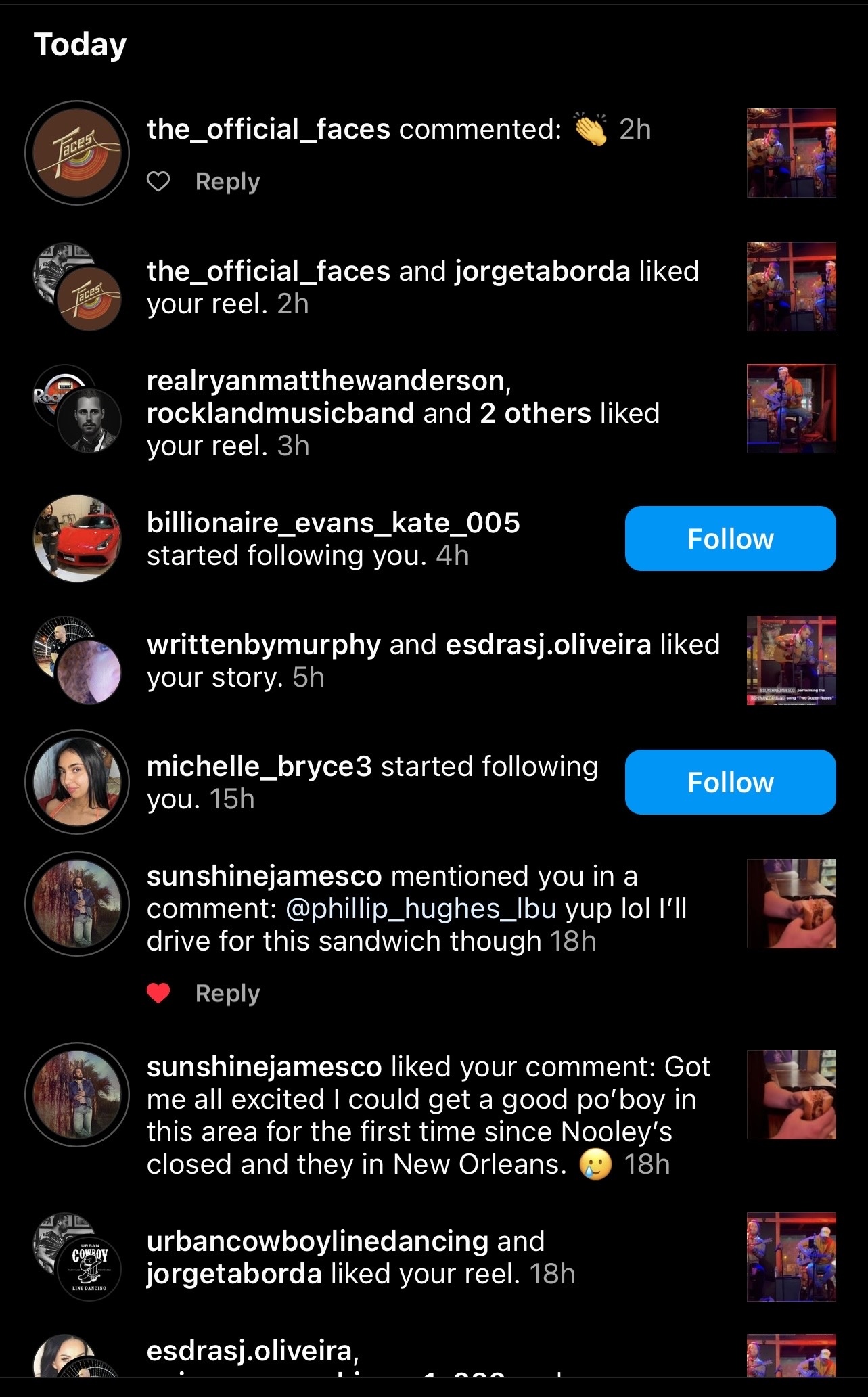Reply to sunshinejamesco's sandwich comment
The height and width of the screenshot is (1397, 868).
tap(227, 994)
